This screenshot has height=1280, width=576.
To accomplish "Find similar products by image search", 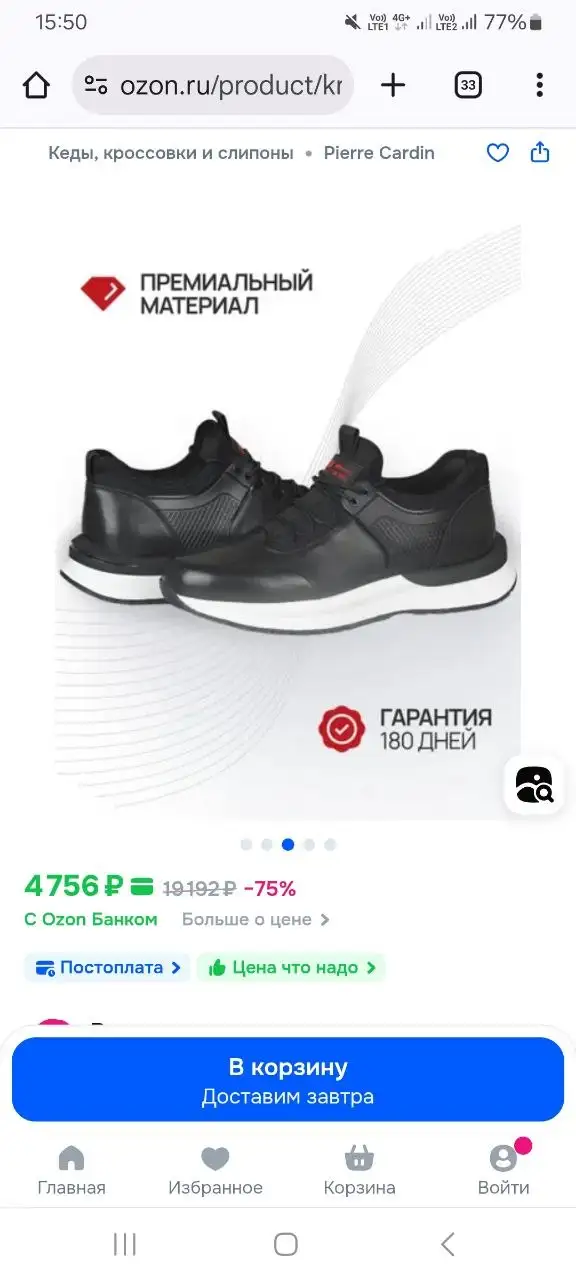I will [534, 785].
